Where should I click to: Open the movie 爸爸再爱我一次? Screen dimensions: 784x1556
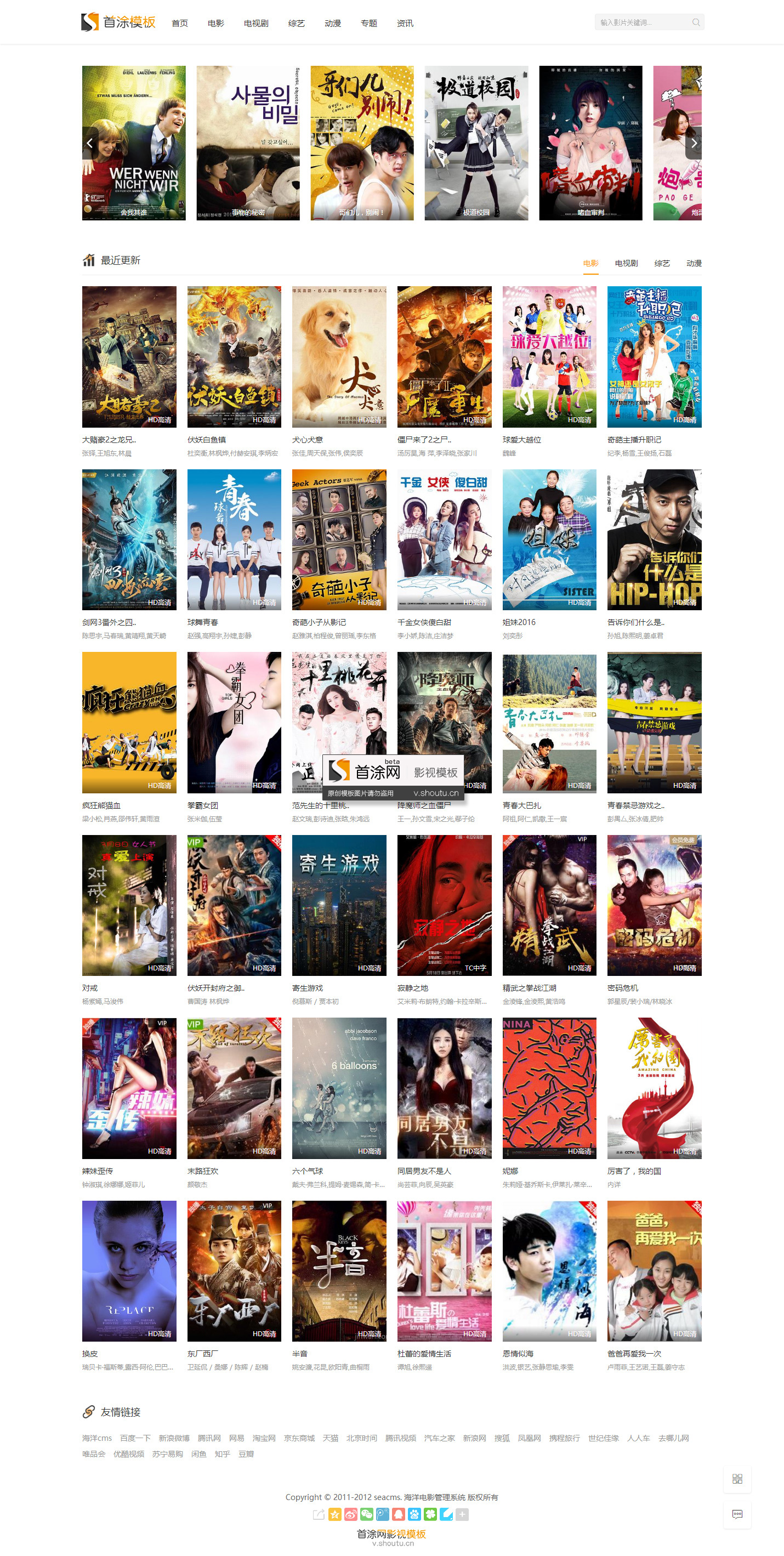click(654, 1271)
